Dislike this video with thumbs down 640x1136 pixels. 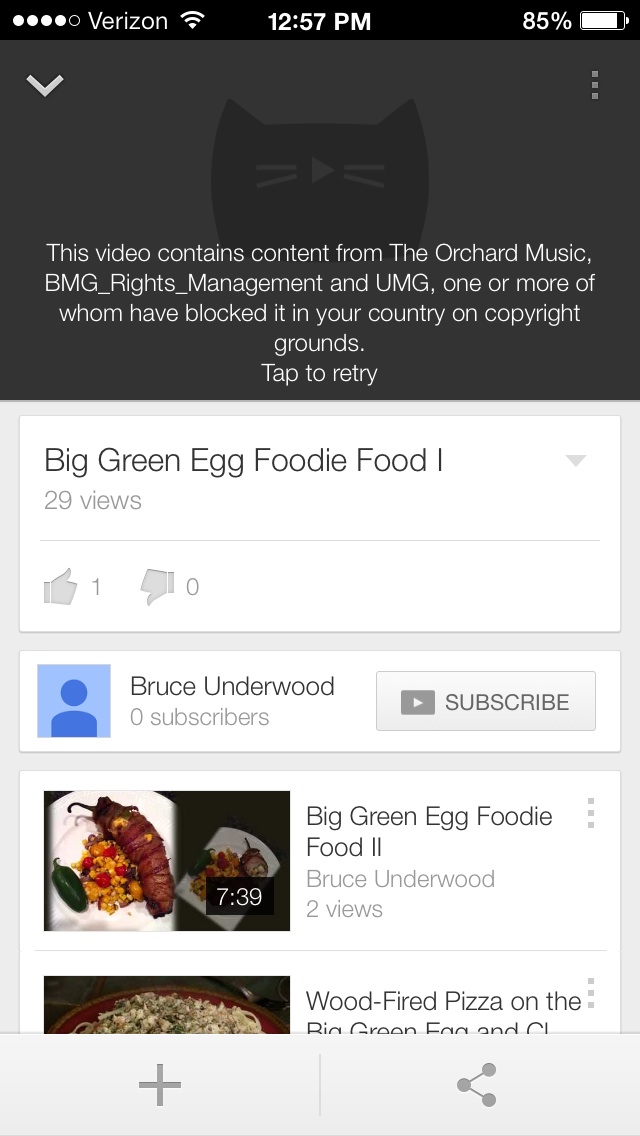pos(157,586)
